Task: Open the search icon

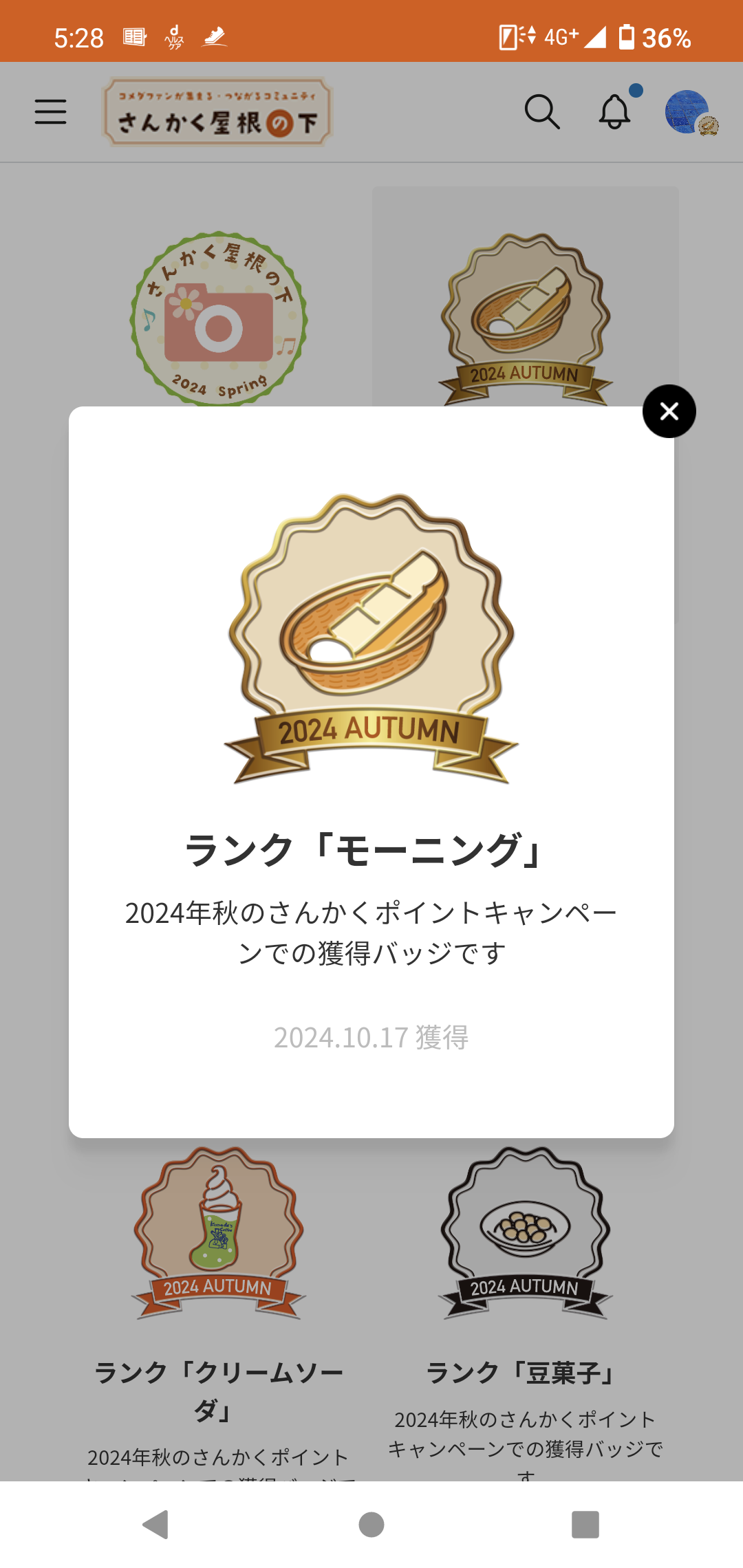Action: (542, 111)
